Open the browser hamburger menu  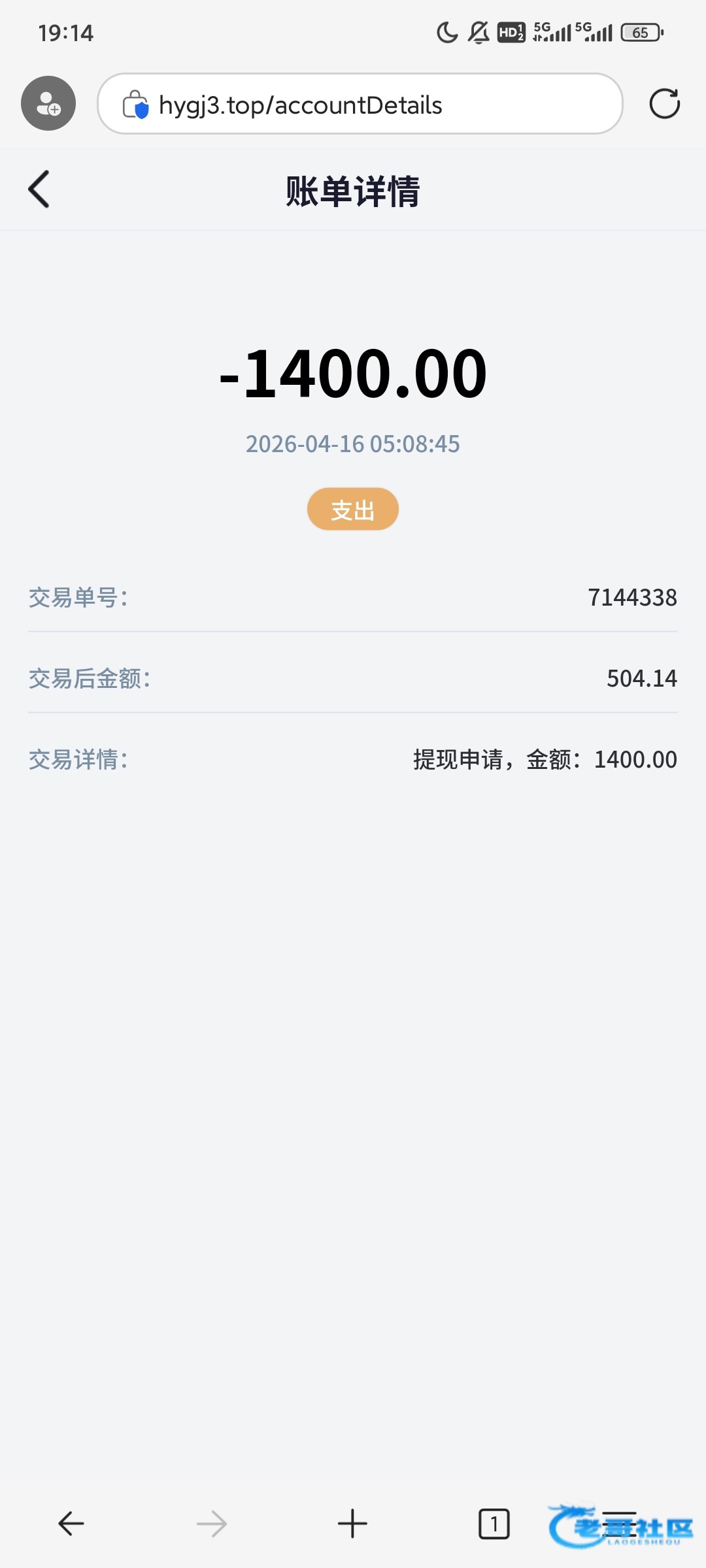pyautogui.click(x=618, y=1524)
